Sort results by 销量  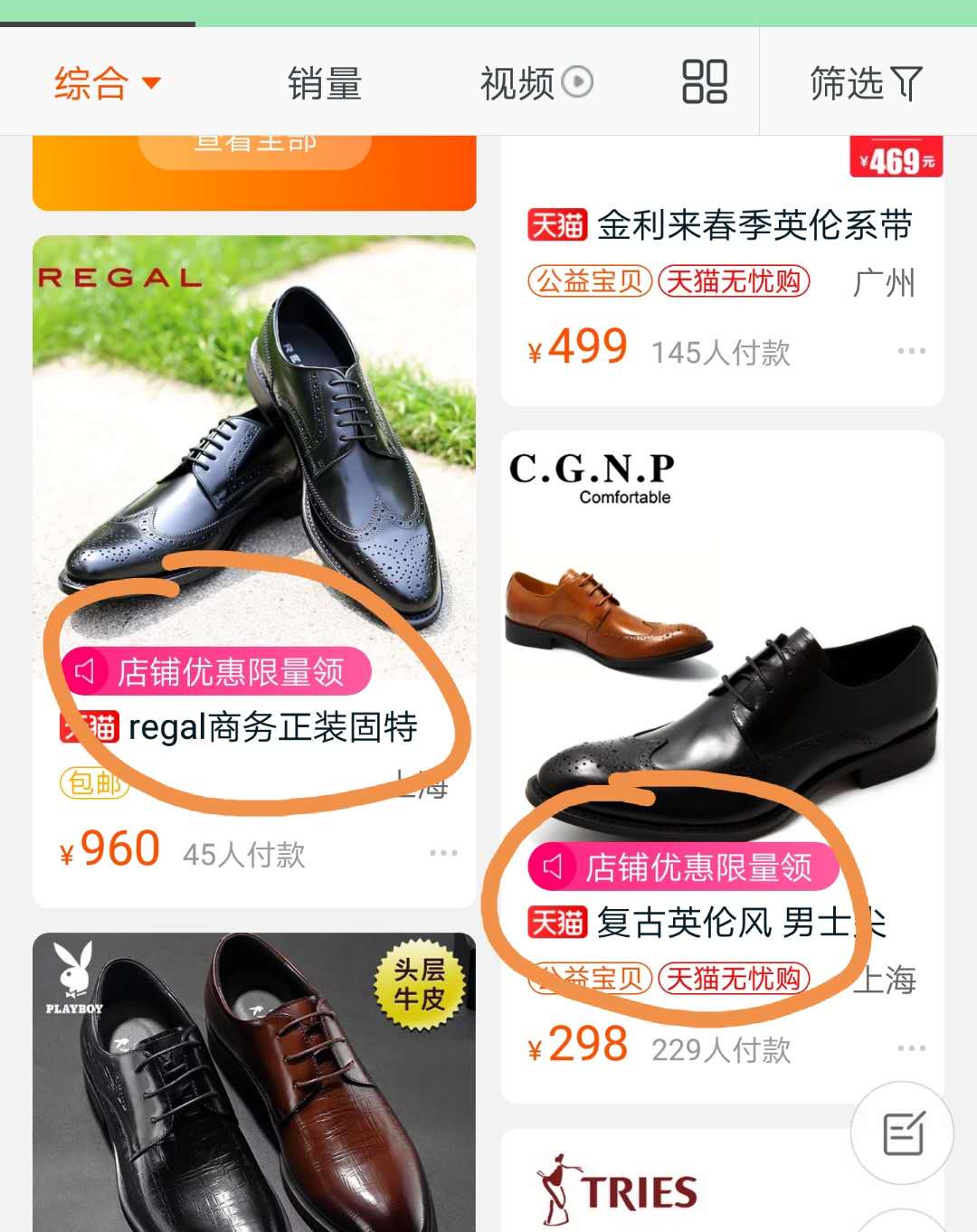324,83
